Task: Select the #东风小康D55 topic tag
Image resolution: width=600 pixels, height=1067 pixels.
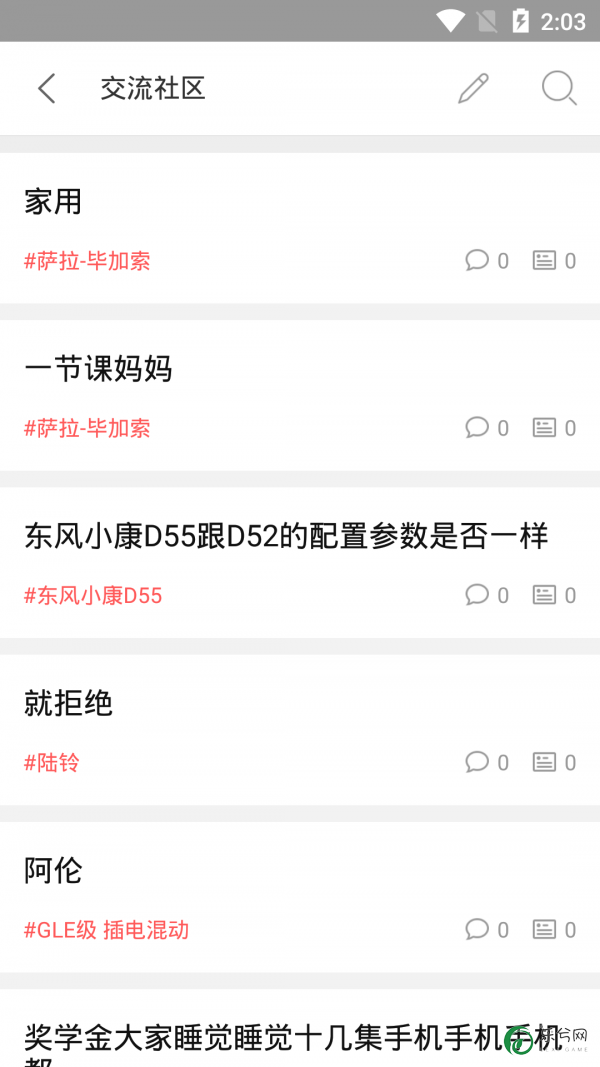Action: tap(93, 596)
